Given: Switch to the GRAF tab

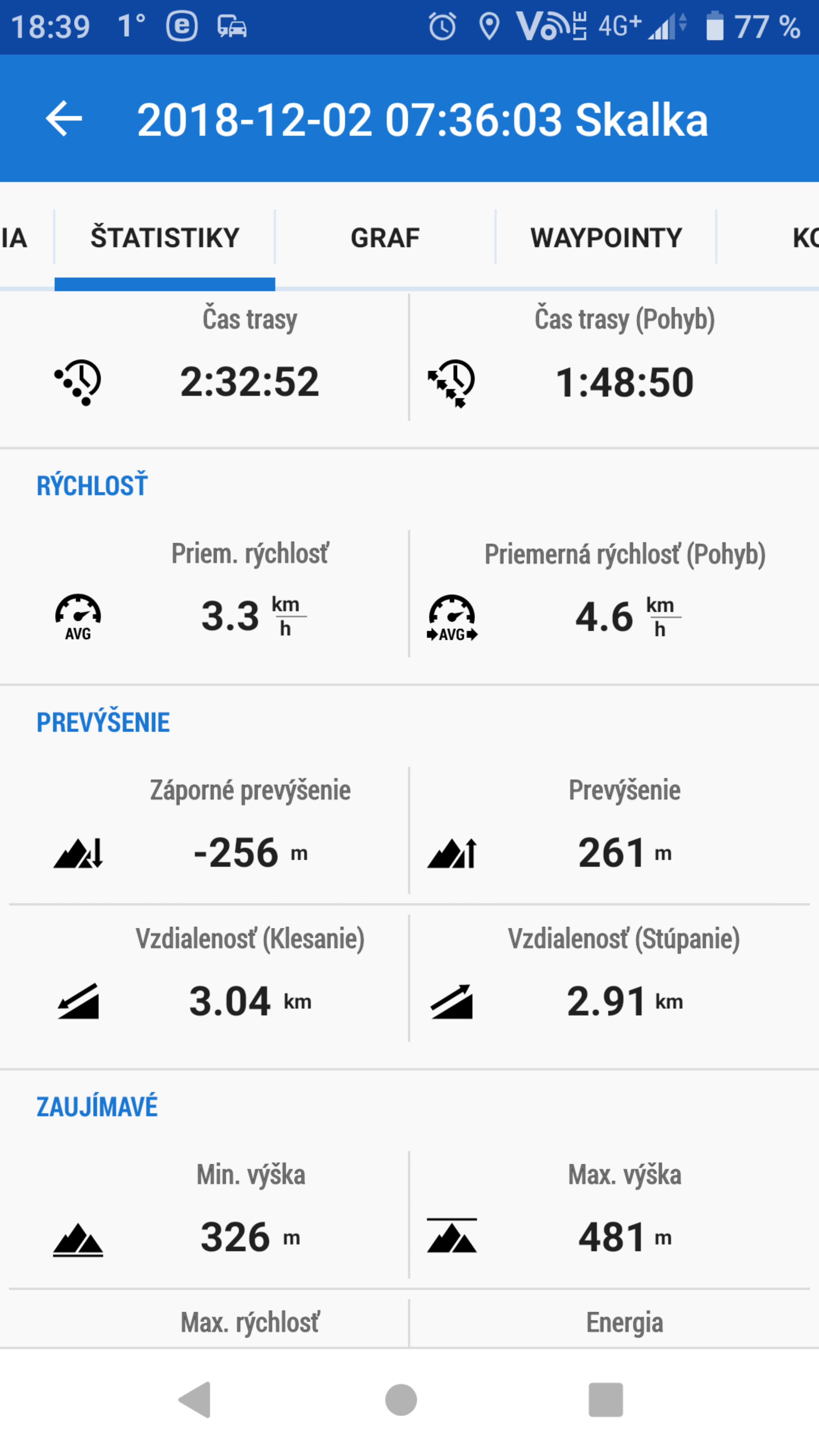Looking at the screenshot, I should pyautogui.click(x=386, y=237).
